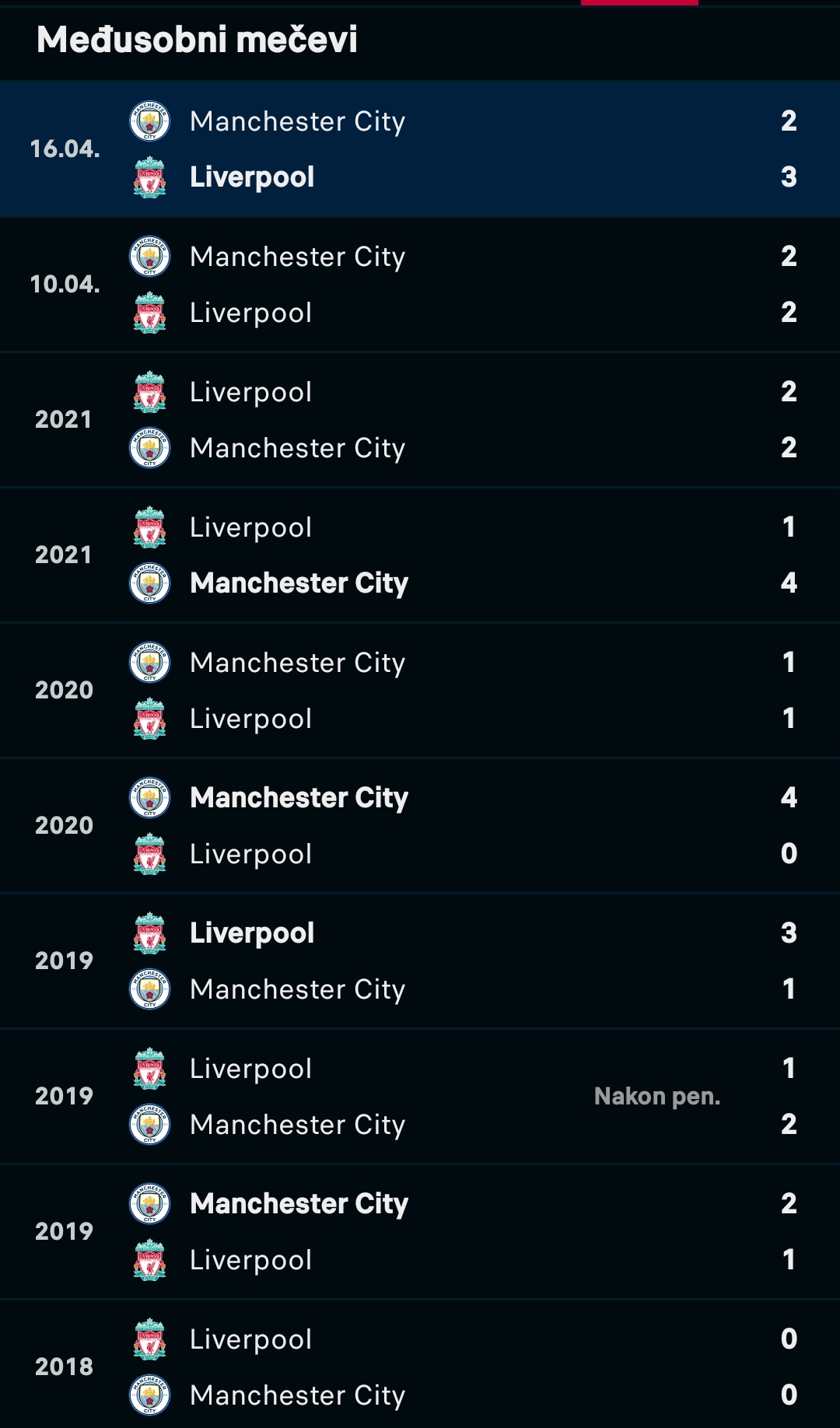Viewport: 840px width, 1428px height.
Task: Open the 2020 Manchester City 1-1 Liverpool match
Action: 420,690
